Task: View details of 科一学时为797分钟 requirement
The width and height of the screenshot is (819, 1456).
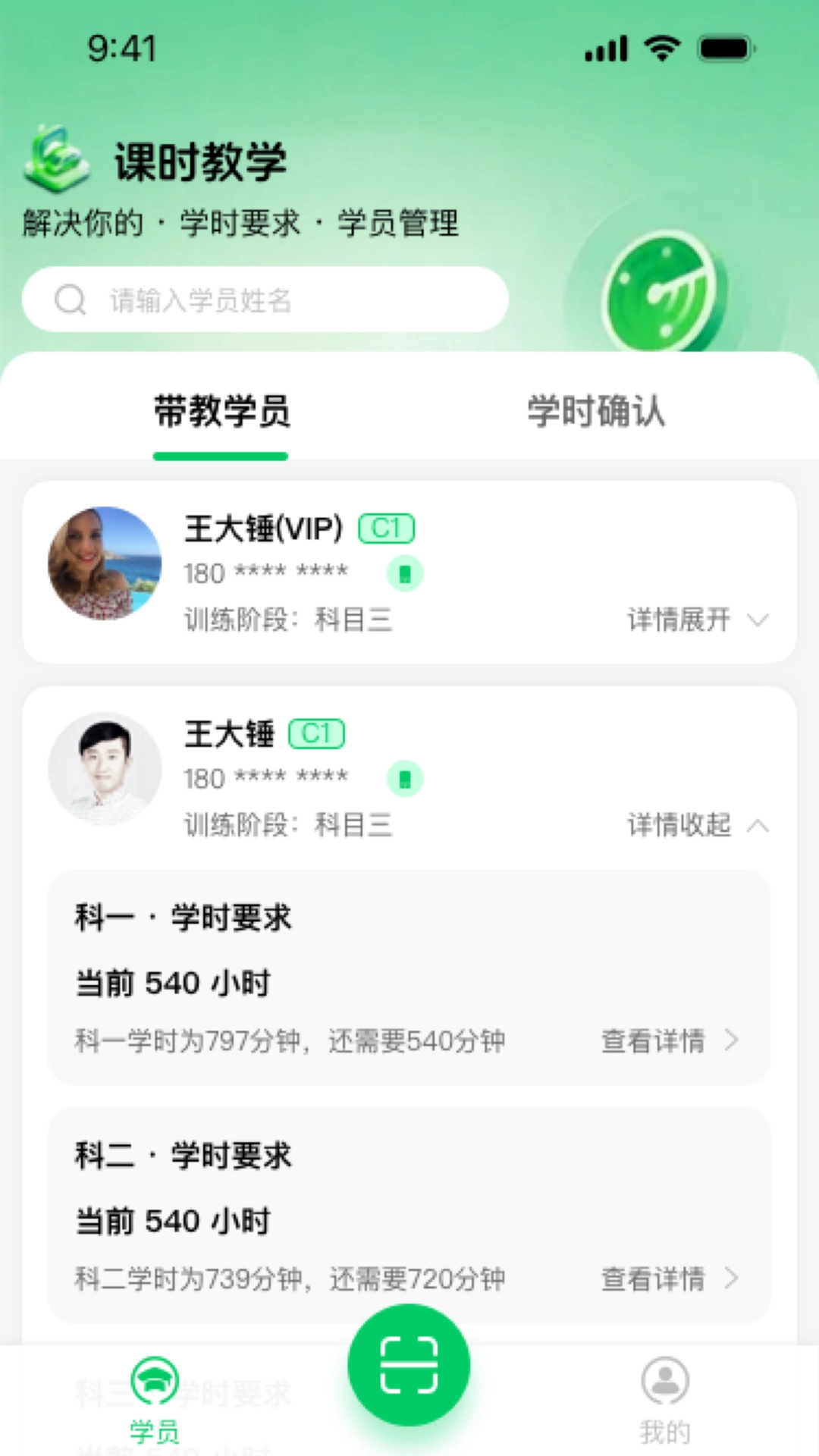Action: 652,1041
